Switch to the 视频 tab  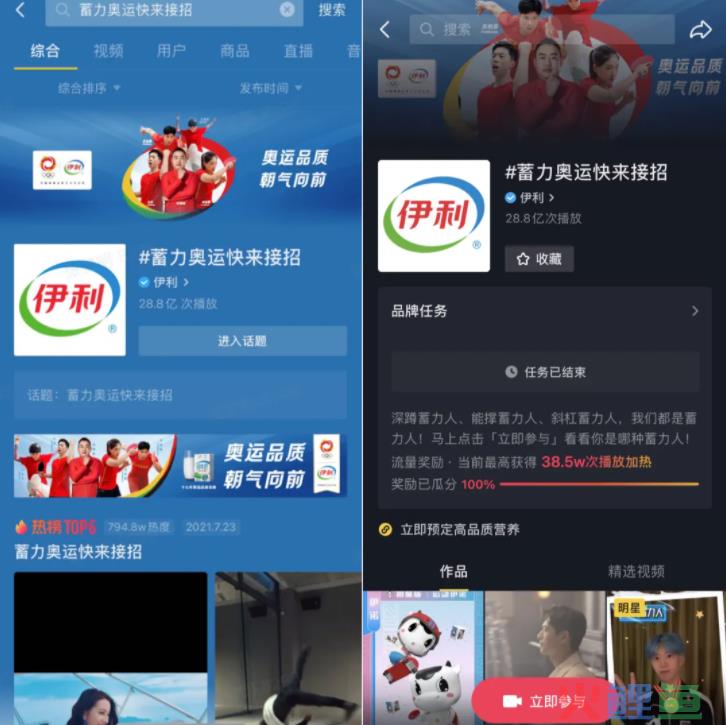108,51
